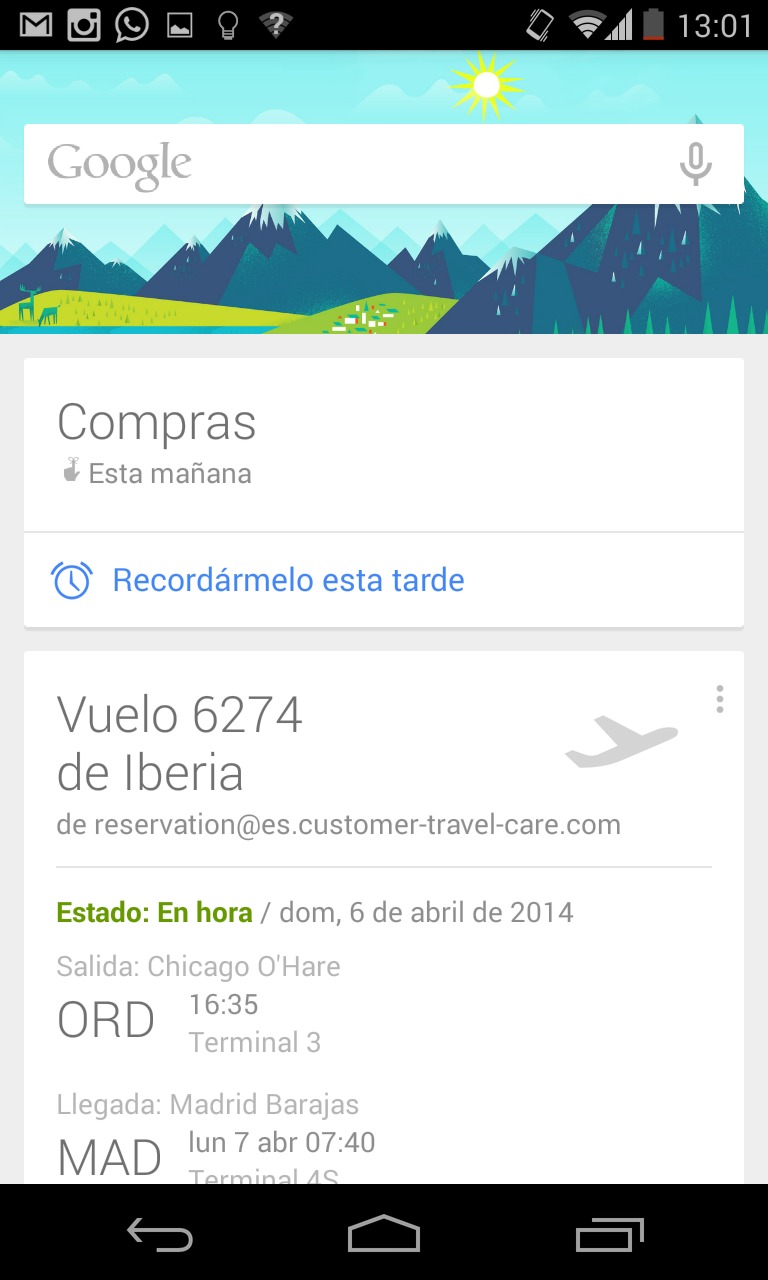Viewport: 768px width, 1280px height.
Task: Open recent apps from the navigation bar
Action: coord(610,1234)
